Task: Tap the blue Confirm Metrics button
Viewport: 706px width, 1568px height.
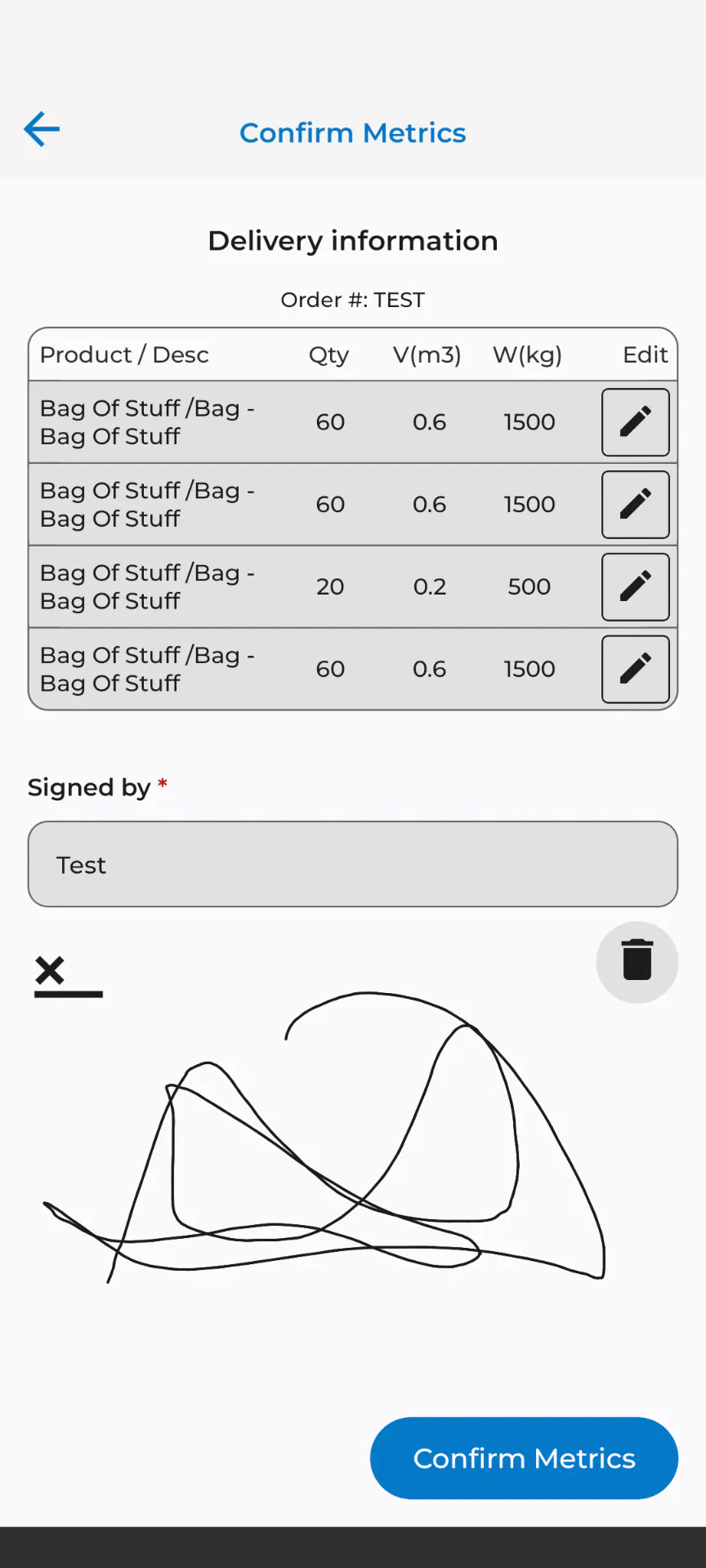Action: (525, 1458)
